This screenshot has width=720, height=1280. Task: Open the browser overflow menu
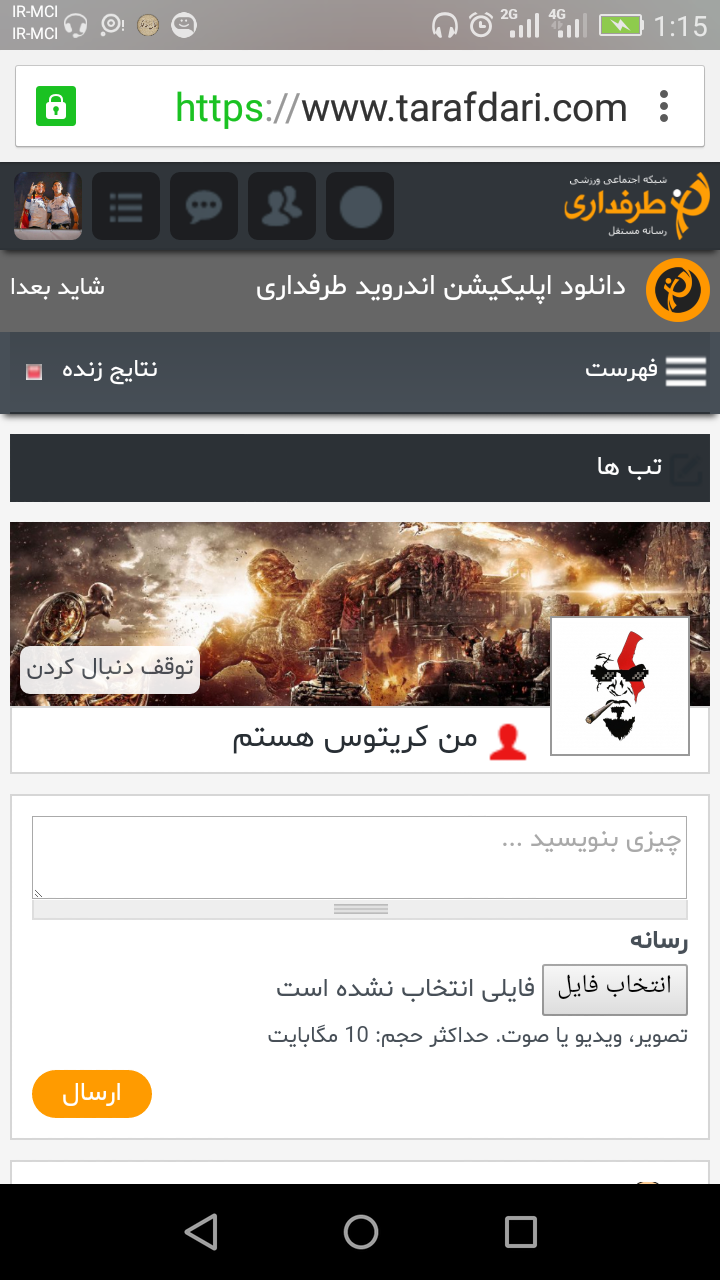(x=664, y=106)
